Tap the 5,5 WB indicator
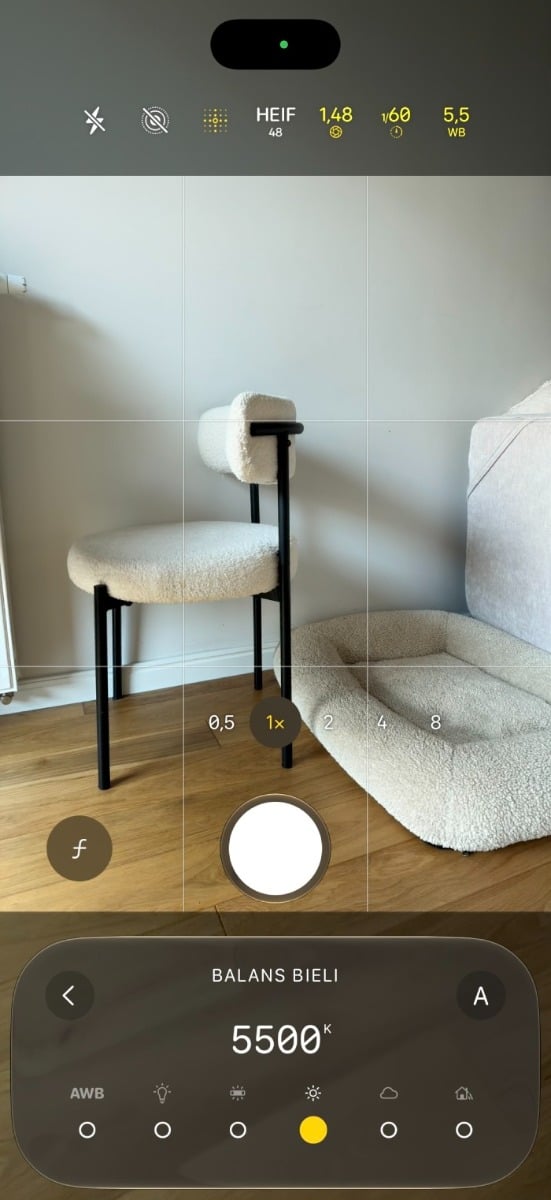The height and width of the screenshot is (1200, 551). click(x=456, y=121)
